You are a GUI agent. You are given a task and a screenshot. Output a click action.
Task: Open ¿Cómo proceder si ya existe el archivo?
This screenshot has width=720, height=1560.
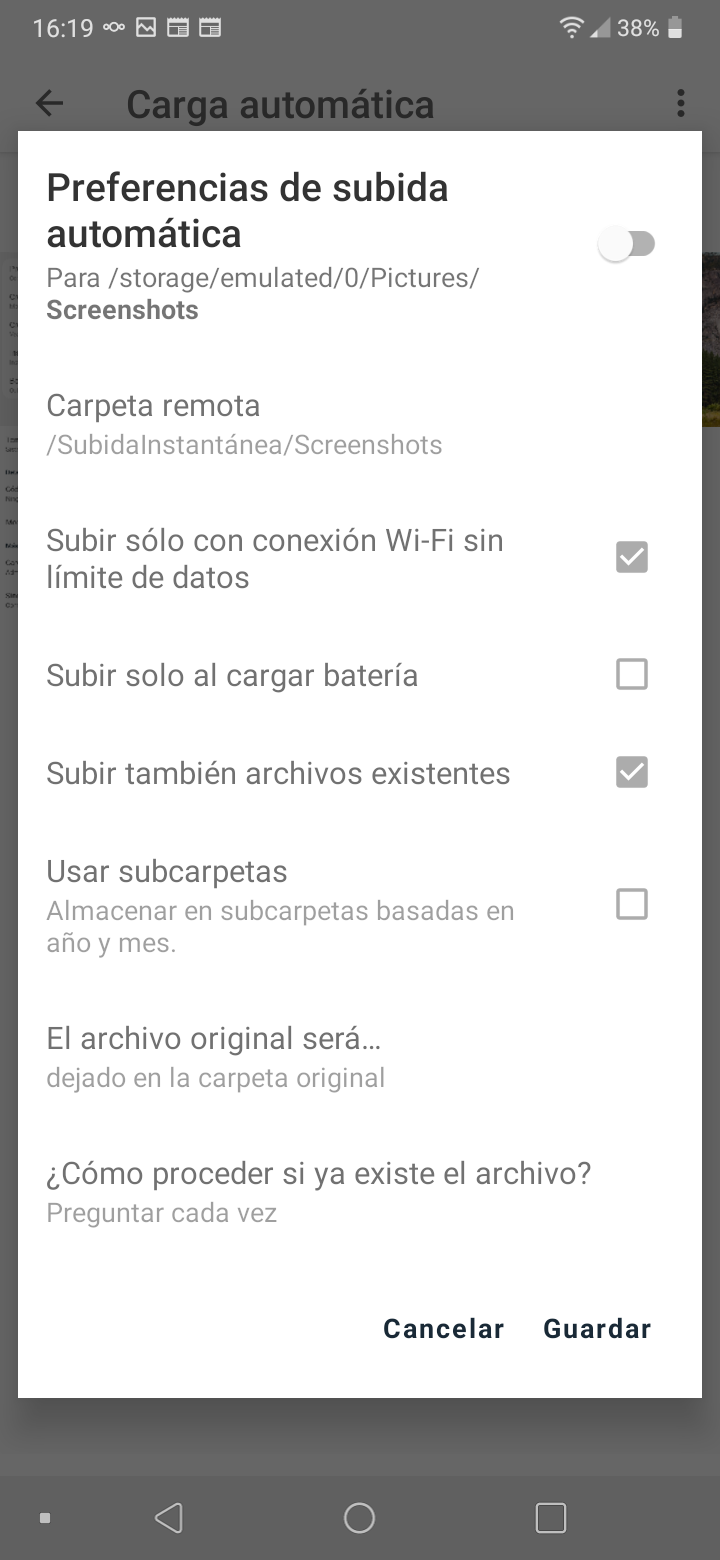pos(318,1192)
